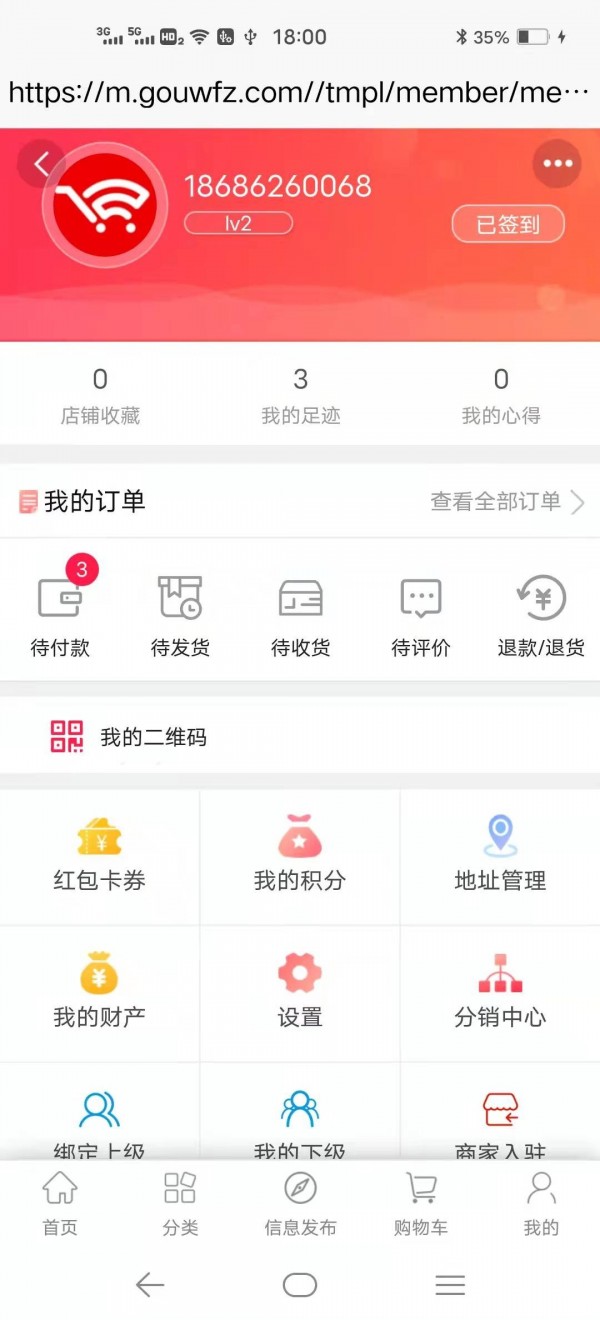Image resolution: width=600 pixels, height=1320 pixels.
Task: Open 地址管理 address management
Action: click(500, 855)
